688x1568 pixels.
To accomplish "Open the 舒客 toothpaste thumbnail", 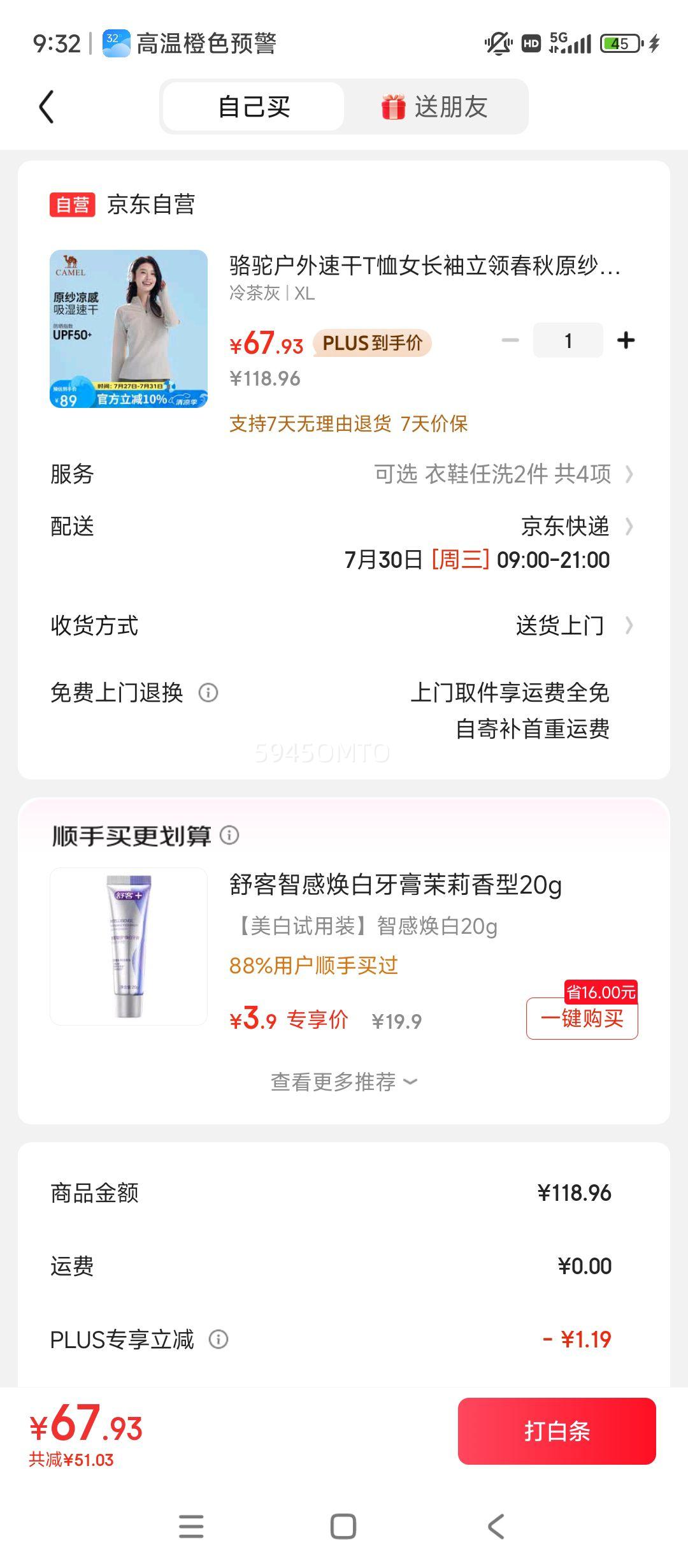I will pos(129,947).
